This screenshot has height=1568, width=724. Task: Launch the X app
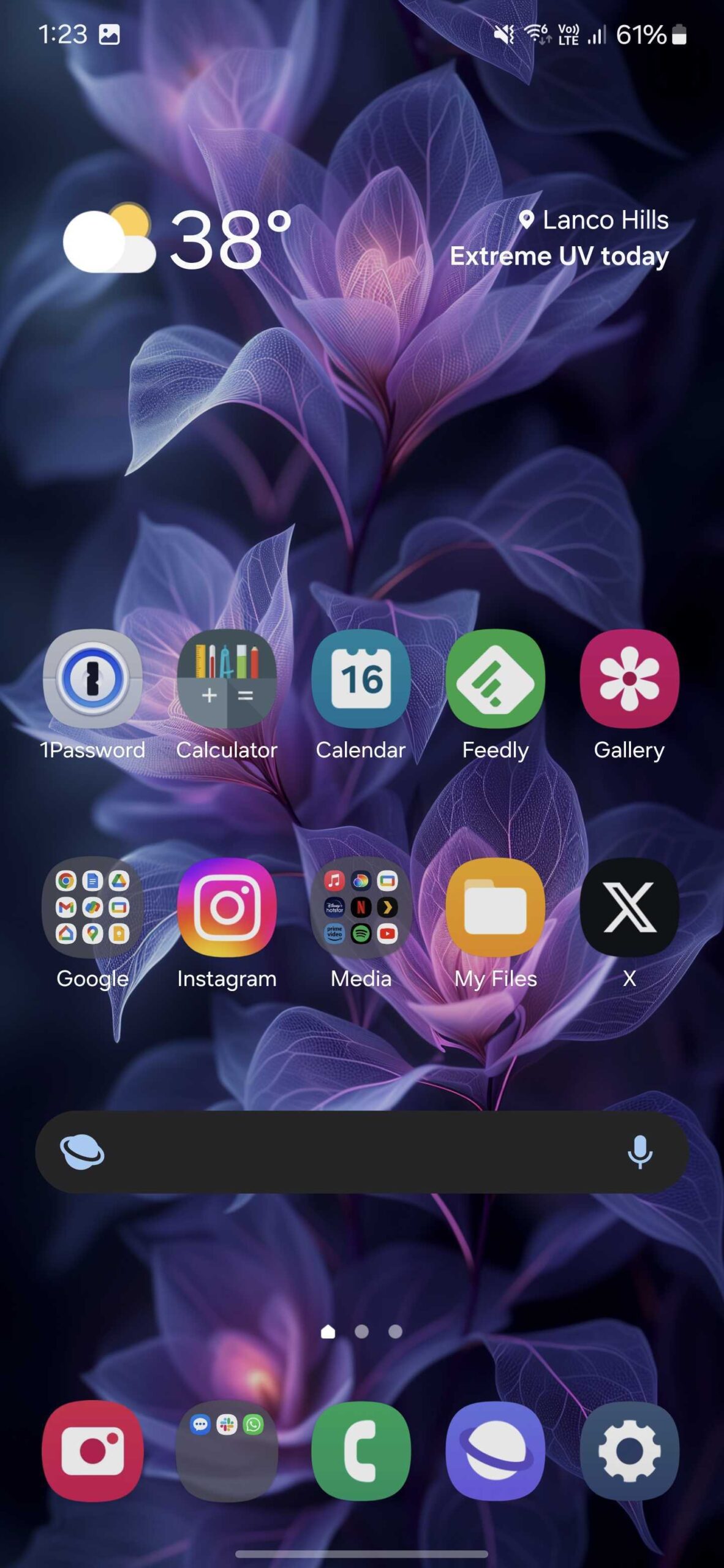pyautogui.click(x=629, y=907)
